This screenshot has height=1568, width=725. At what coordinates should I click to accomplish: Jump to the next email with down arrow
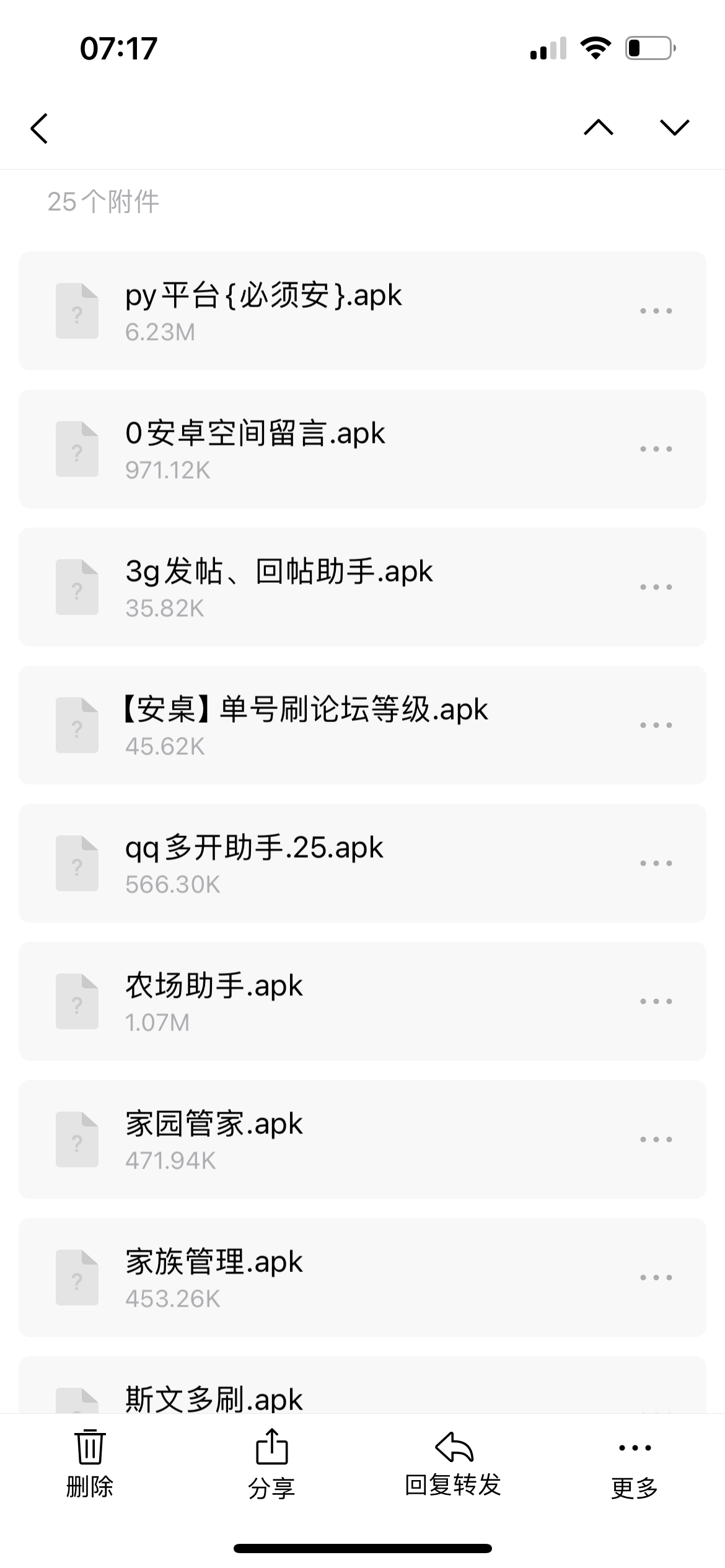point(674,128)
